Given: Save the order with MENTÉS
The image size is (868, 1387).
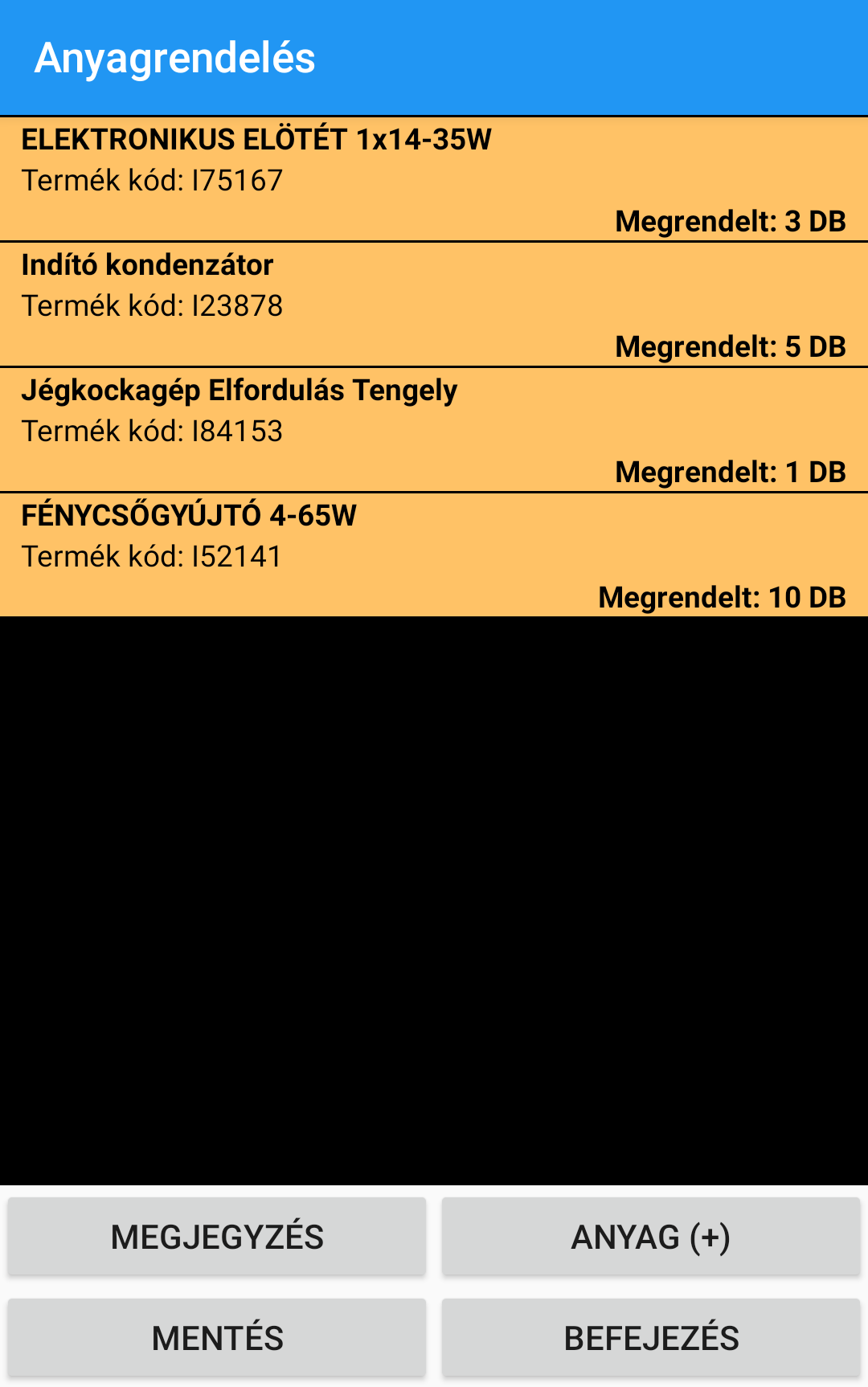Looking at the screenshot, I should tap(217, 1338).
